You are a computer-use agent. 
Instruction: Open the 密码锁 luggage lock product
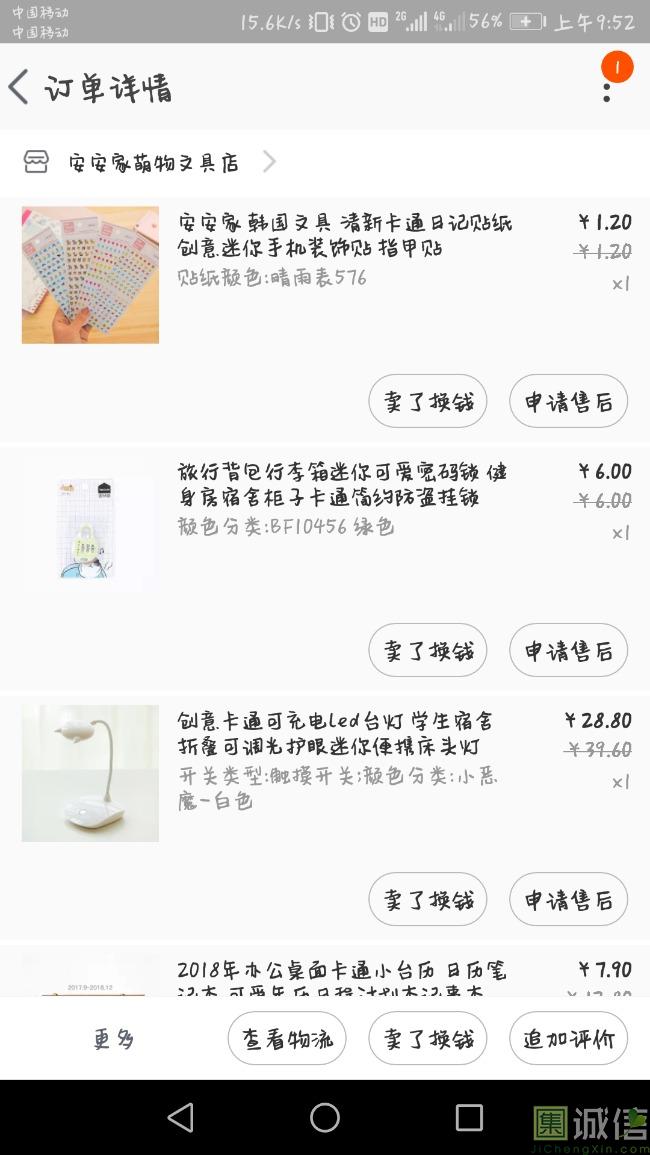[342, 484]
